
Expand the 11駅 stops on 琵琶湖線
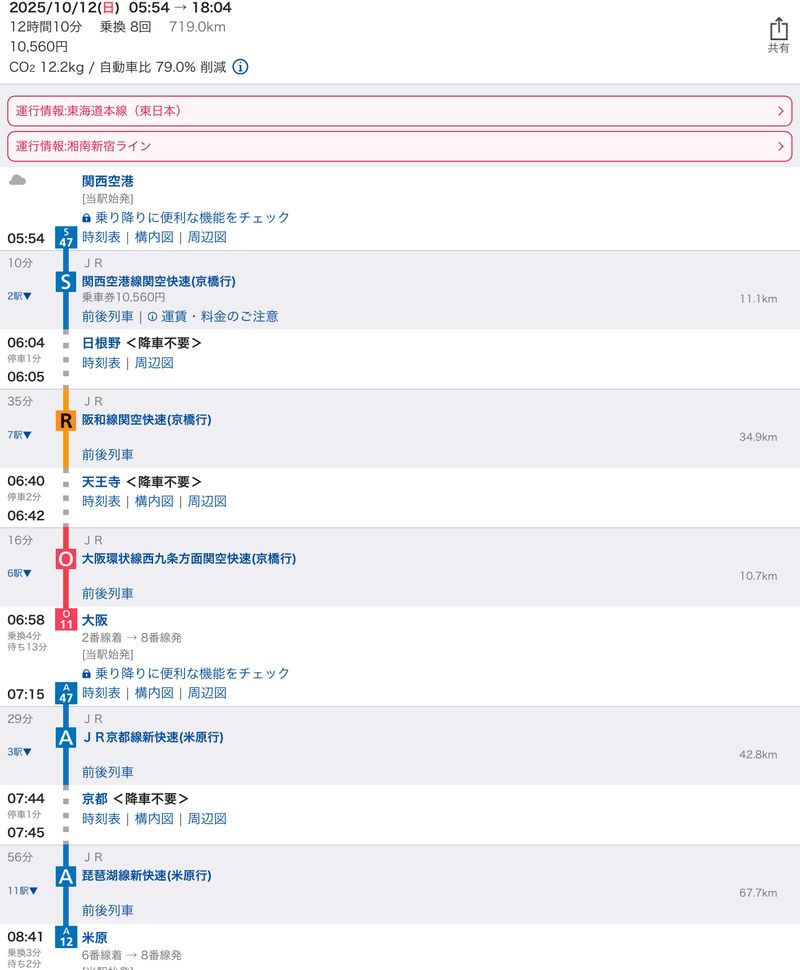click(22, 890)
